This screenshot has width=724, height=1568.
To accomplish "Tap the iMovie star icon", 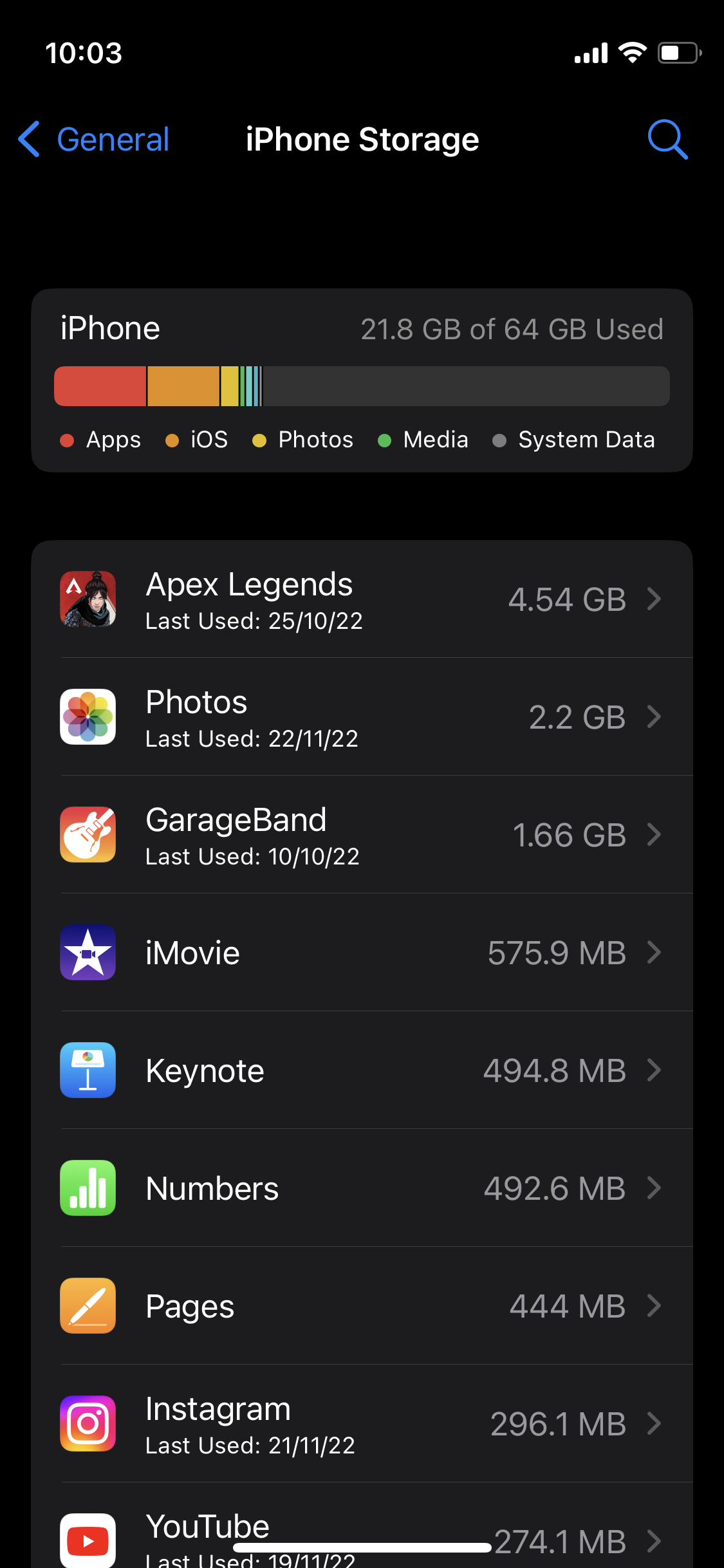I will [88, 953].
